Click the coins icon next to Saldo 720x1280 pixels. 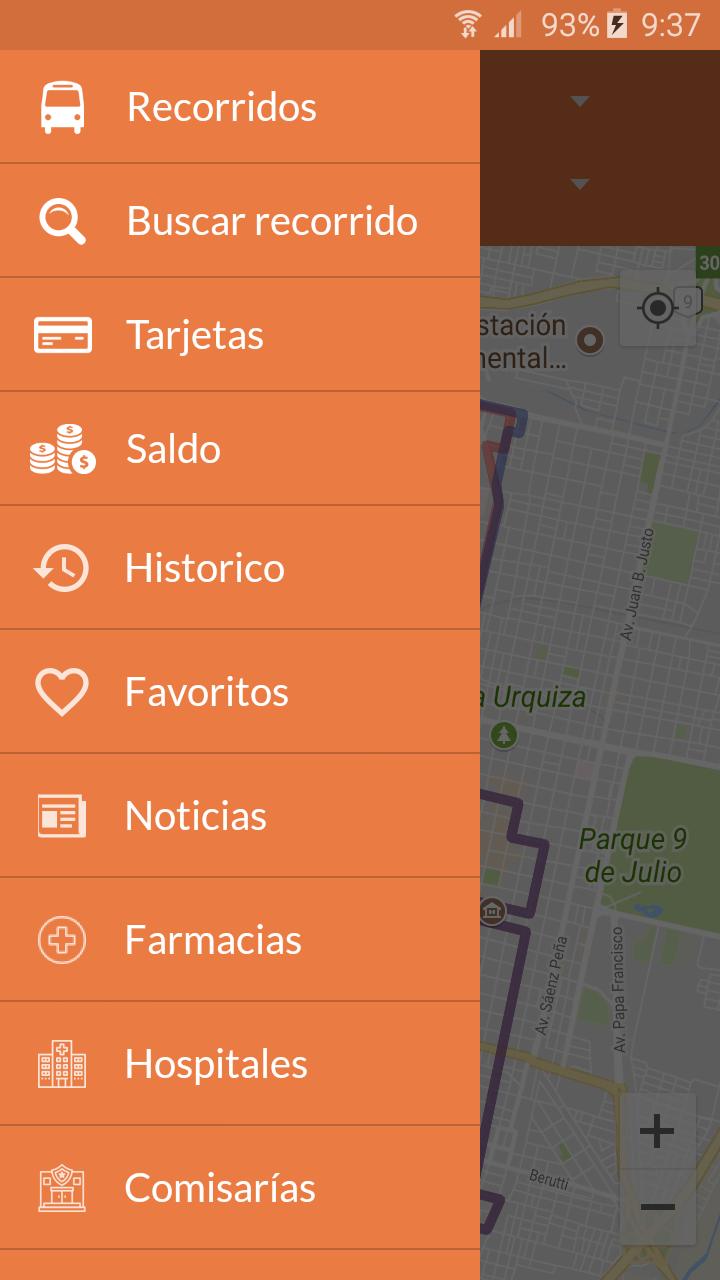60,450
